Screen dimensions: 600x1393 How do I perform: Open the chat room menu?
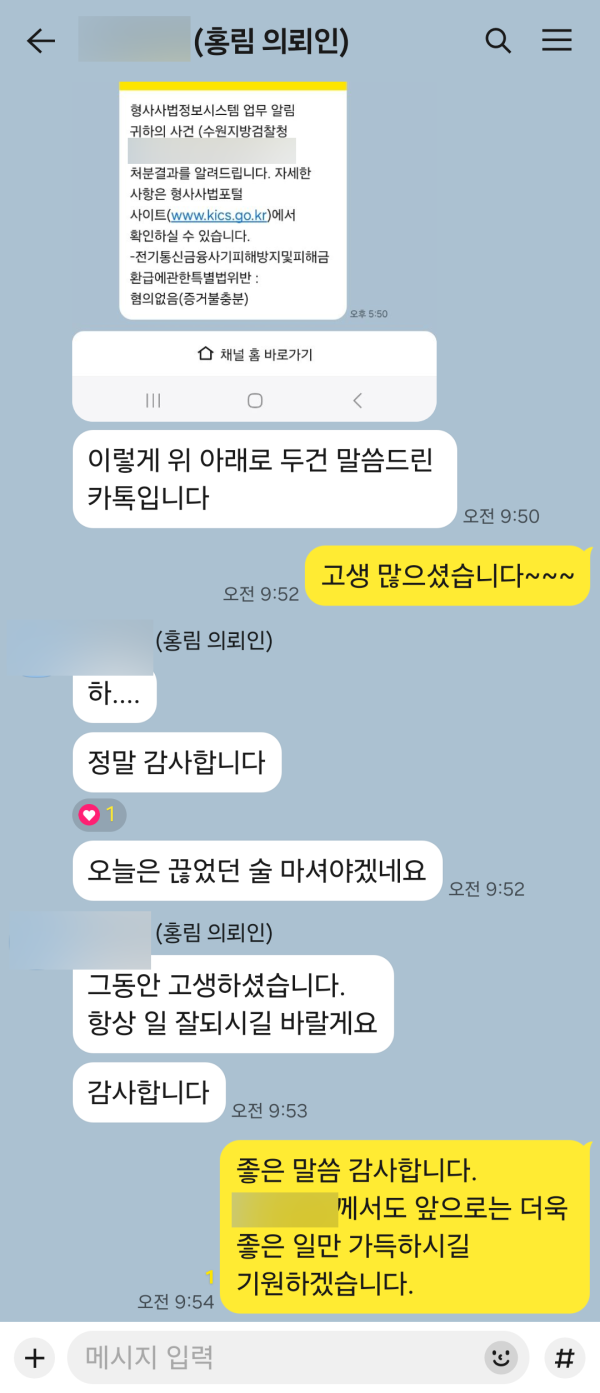point(556,40)
